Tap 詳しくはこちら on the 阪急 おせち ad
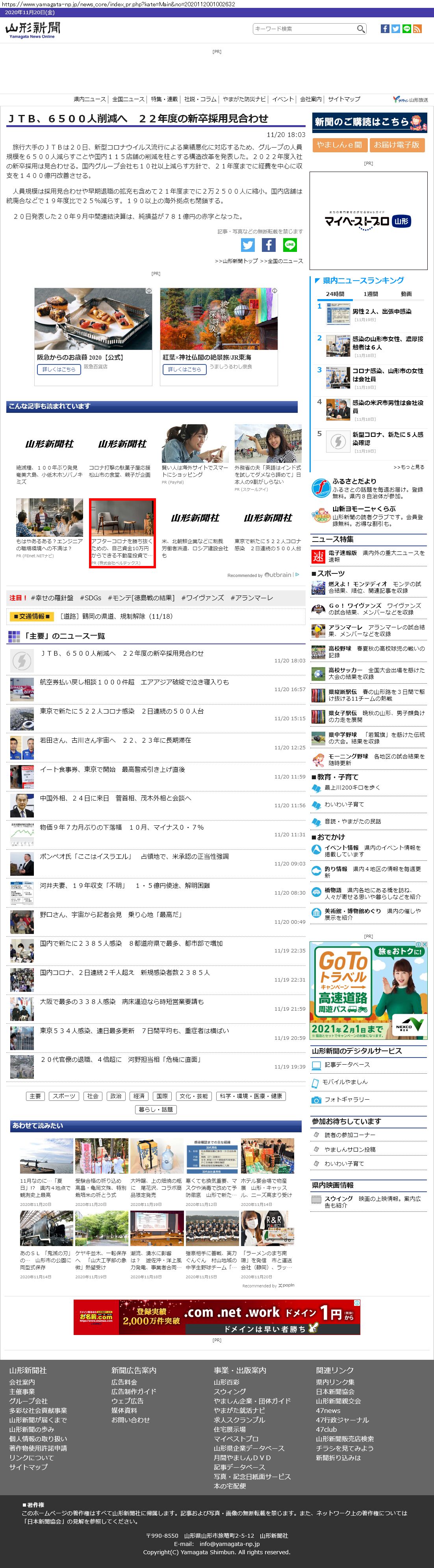The height and width of the screenshot is (1568, 434). tap(58, 370)
